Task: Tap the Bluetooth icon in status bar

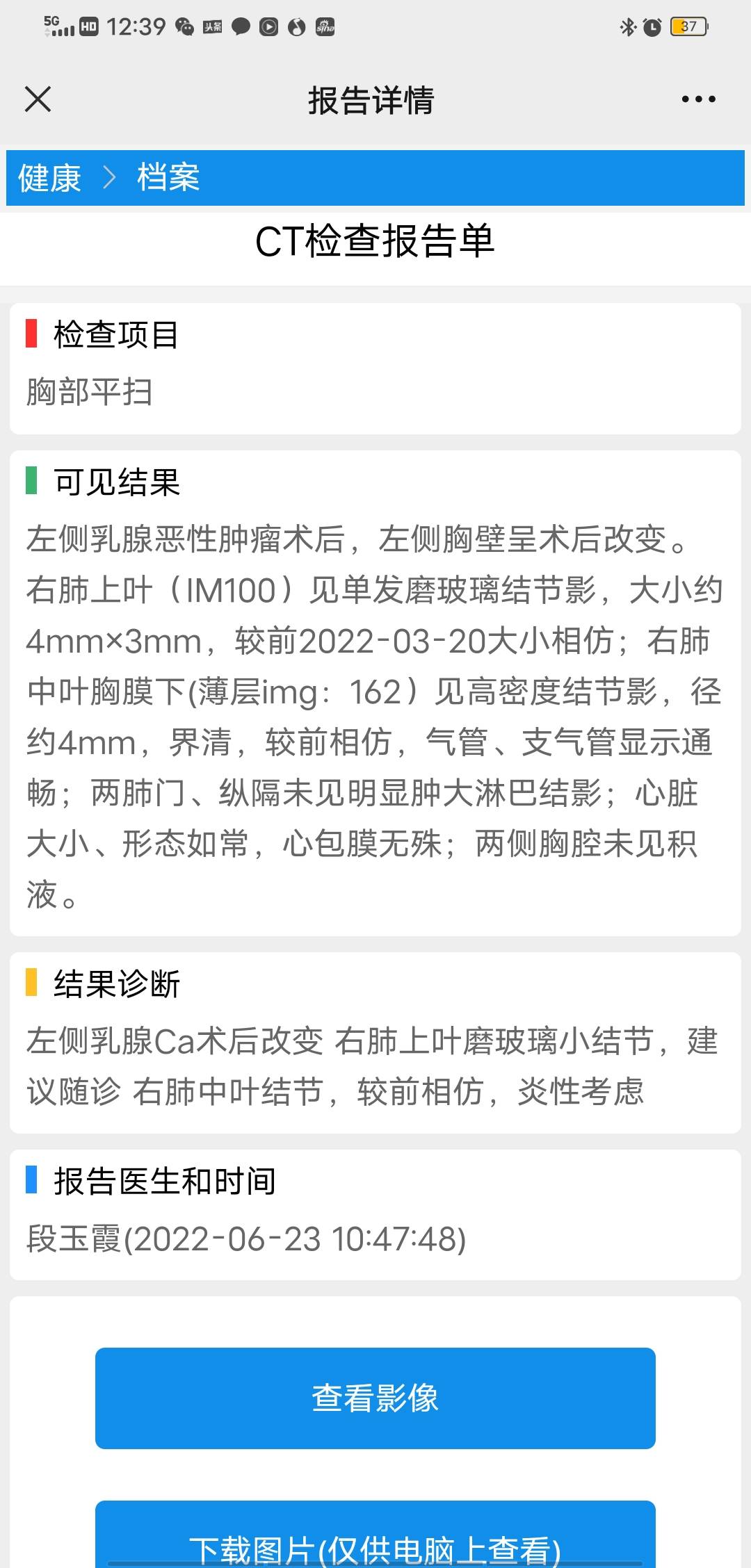Action: tap(628, 27)
